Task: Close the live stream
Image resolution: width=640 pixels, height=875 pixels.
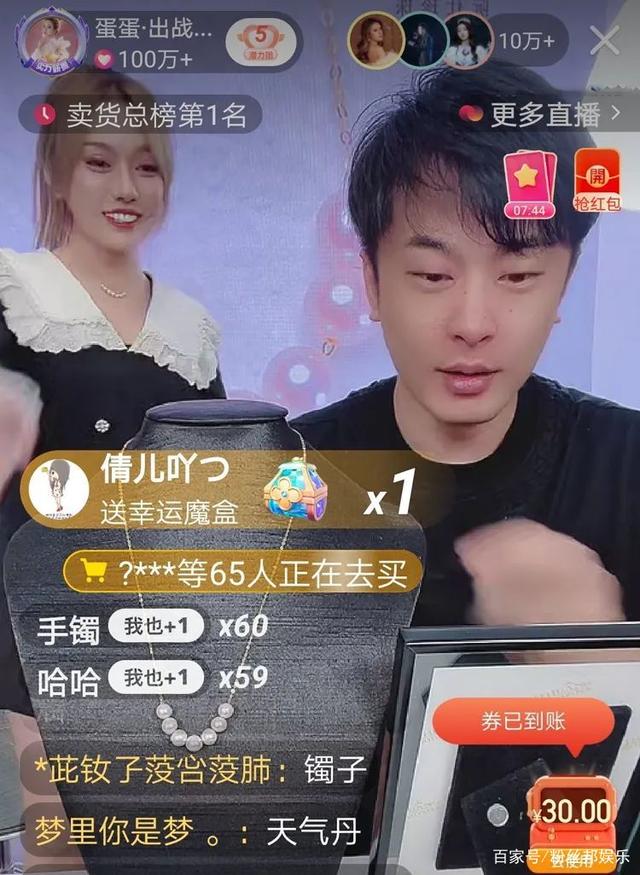Action: (605, 41)
